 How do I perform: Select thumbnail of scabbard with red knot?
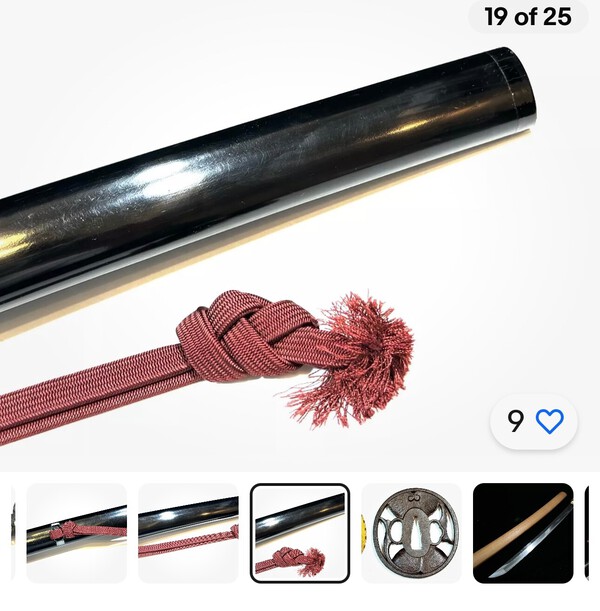(77, 534)
